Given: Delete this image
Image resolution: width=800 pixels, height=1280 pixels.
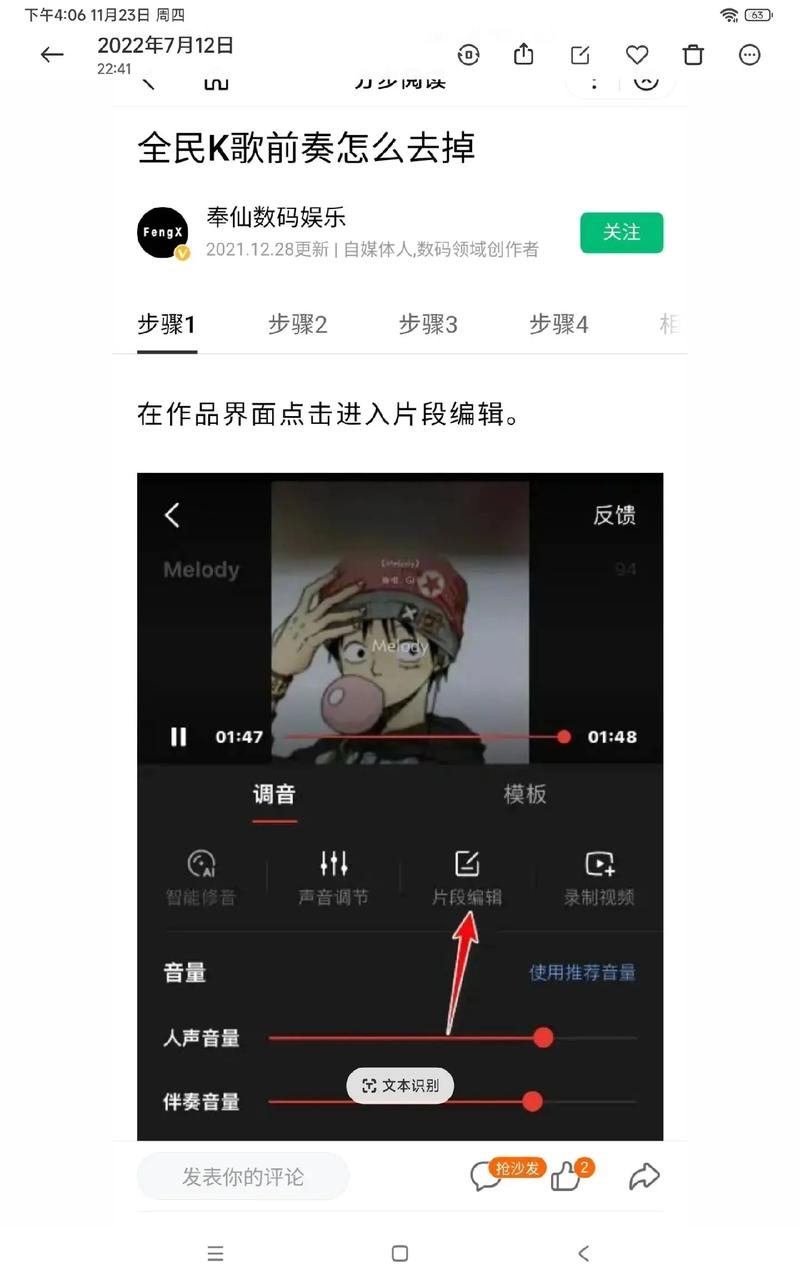Looking at the screenshot, I should pyautogui.click(x=693, y=55).
